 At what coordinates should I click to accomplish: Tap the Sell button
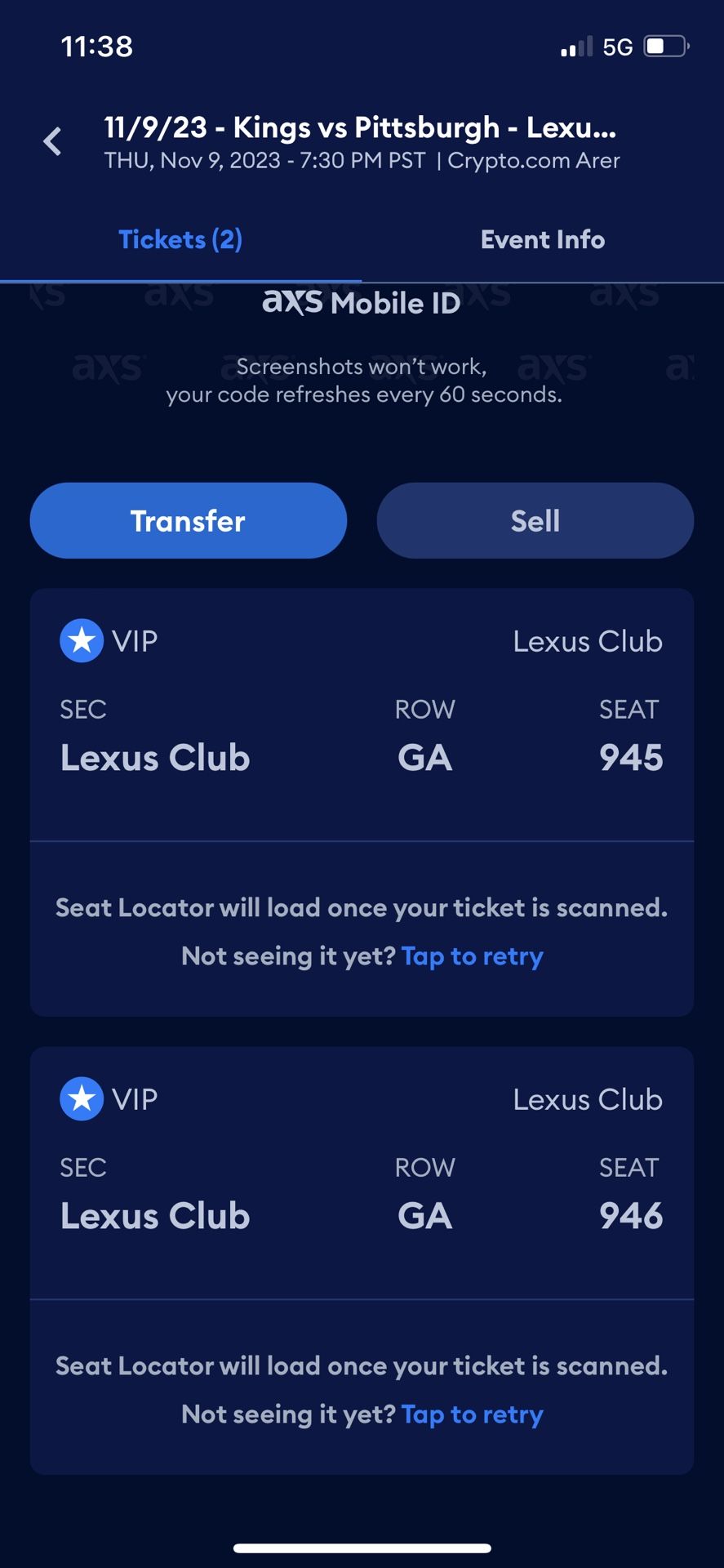535,521
